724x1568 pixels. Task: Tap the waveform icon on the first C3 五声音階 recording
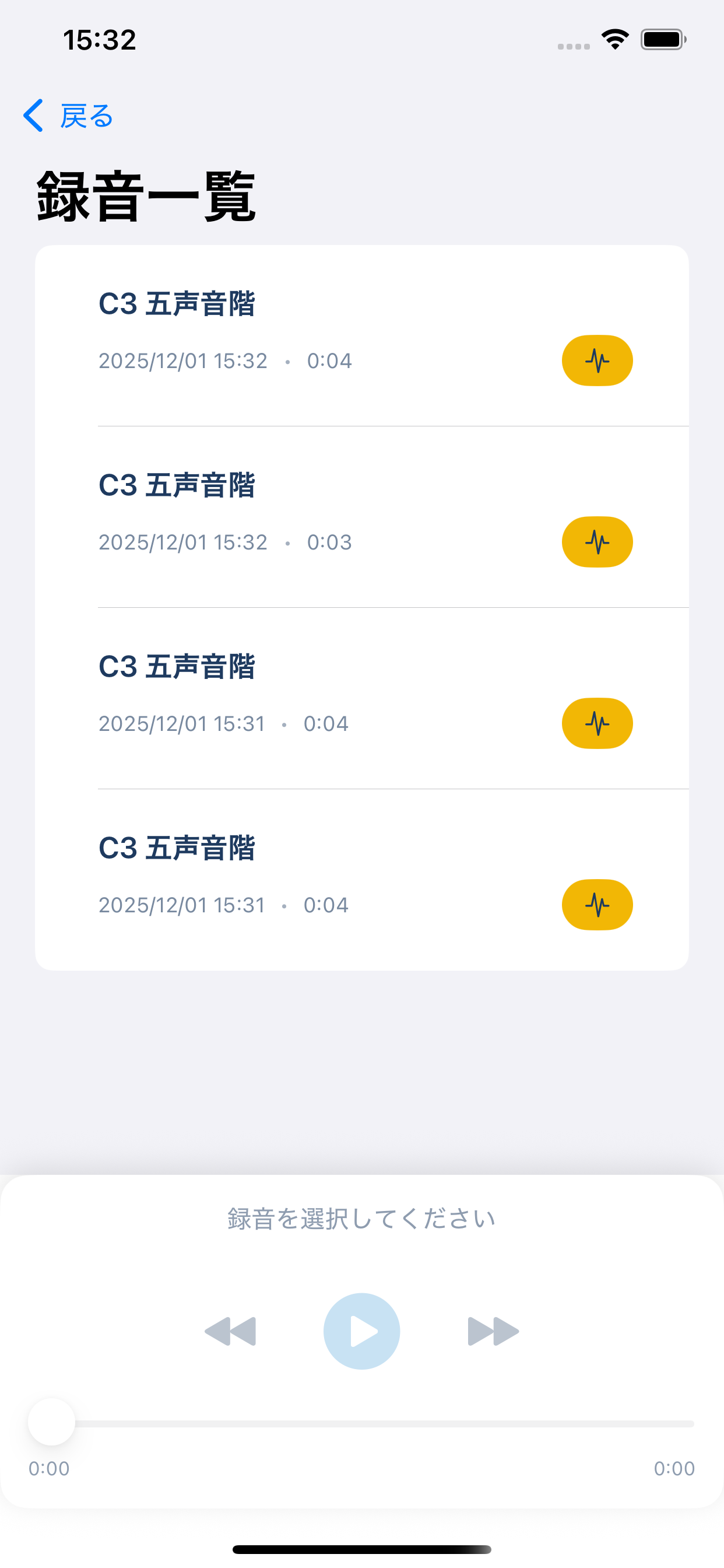pos(597,360)
